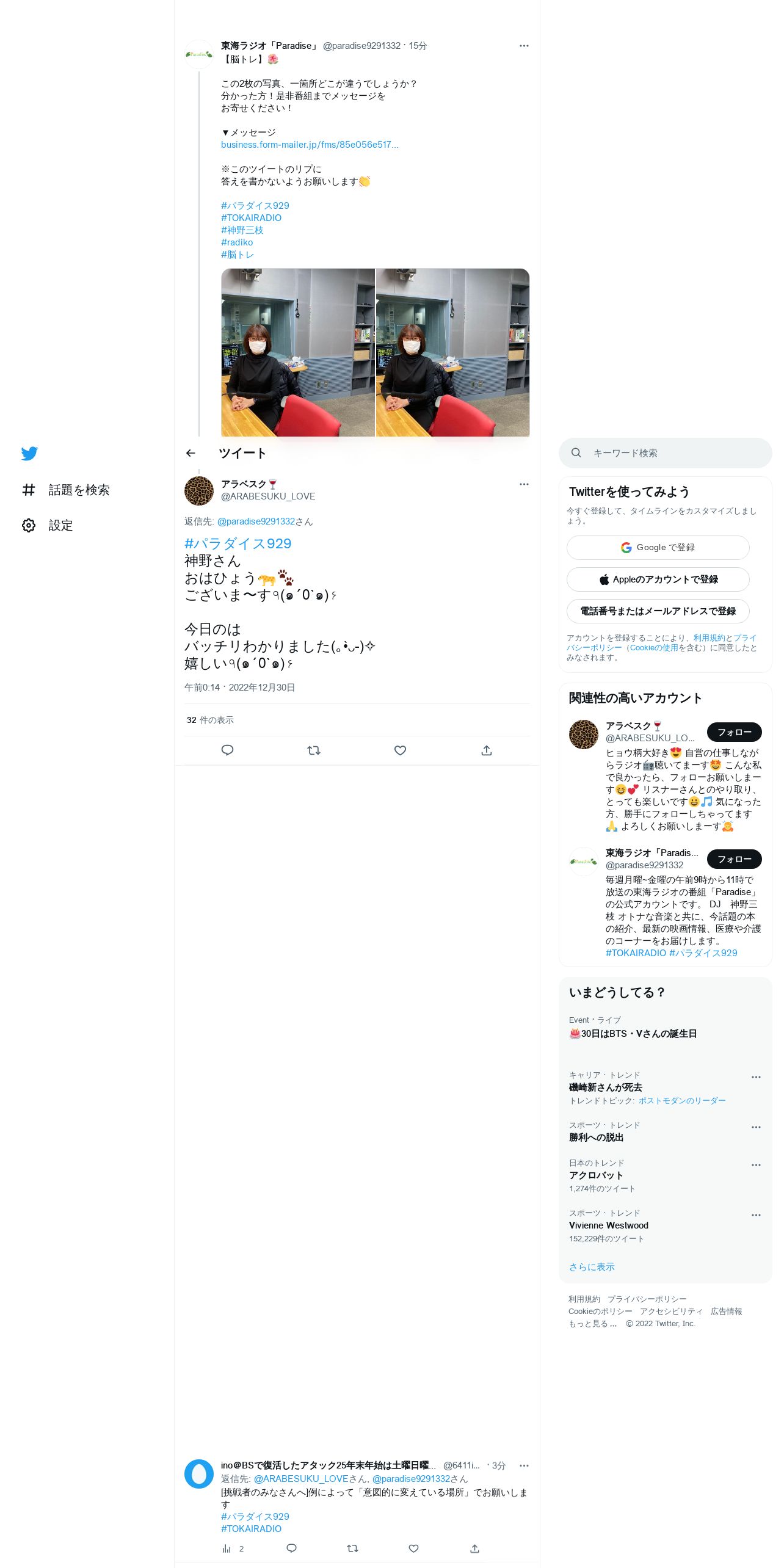Viewport: 784px width, 1568px height.
Task: Tap the キーワード検索 search field
Action: (666, 453)
